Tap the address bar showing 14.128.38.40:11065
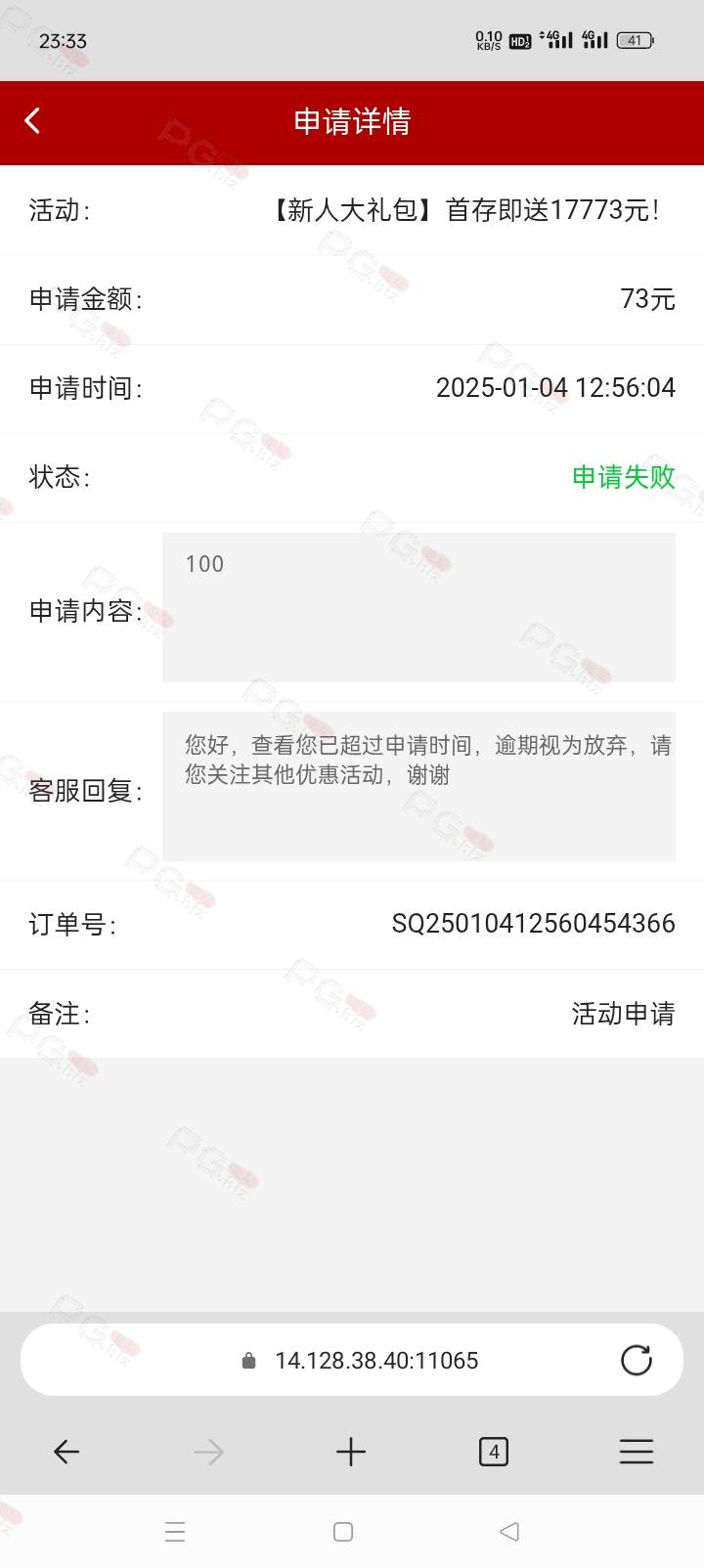Screen dimensions: 704x1568 pos(352,1360)
